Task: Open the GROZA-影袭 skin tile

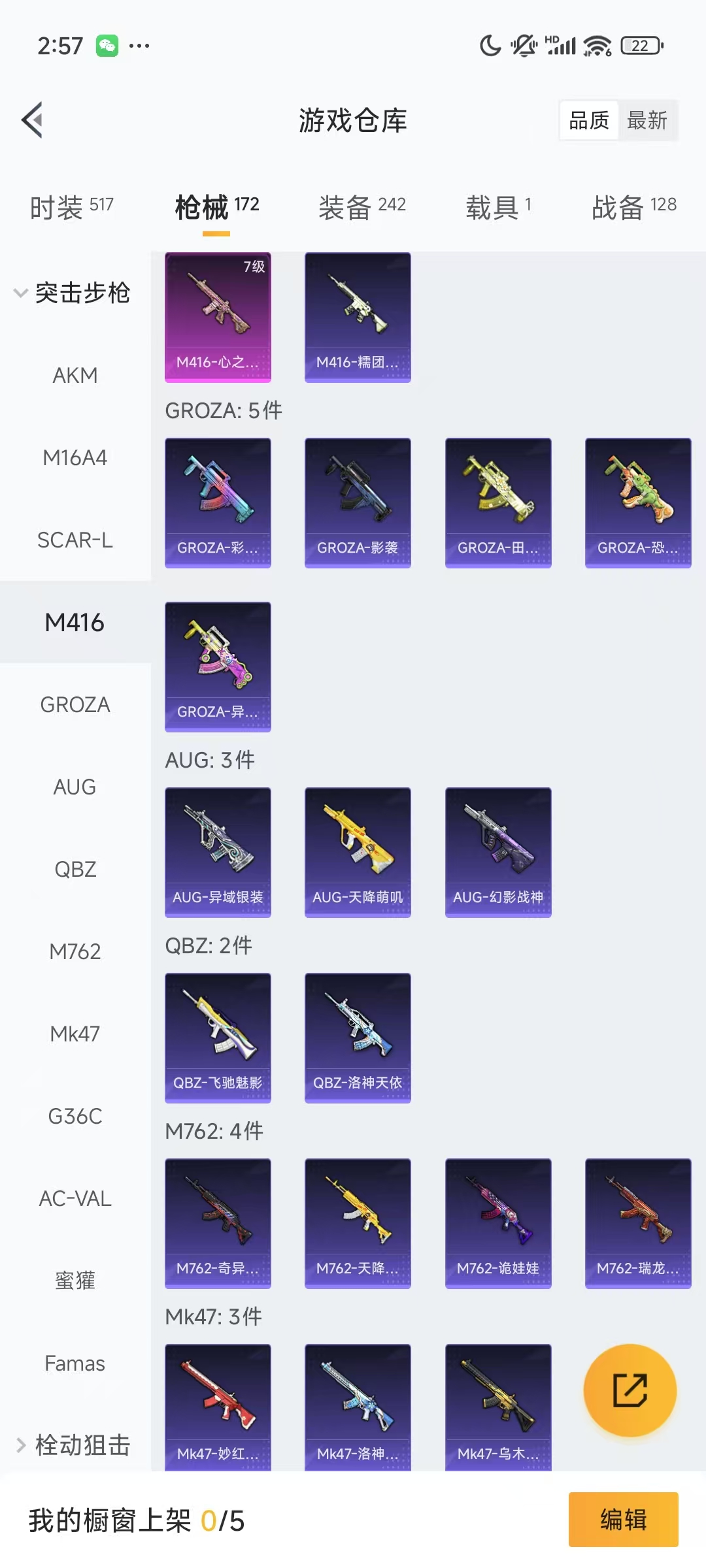Action: 358,503
